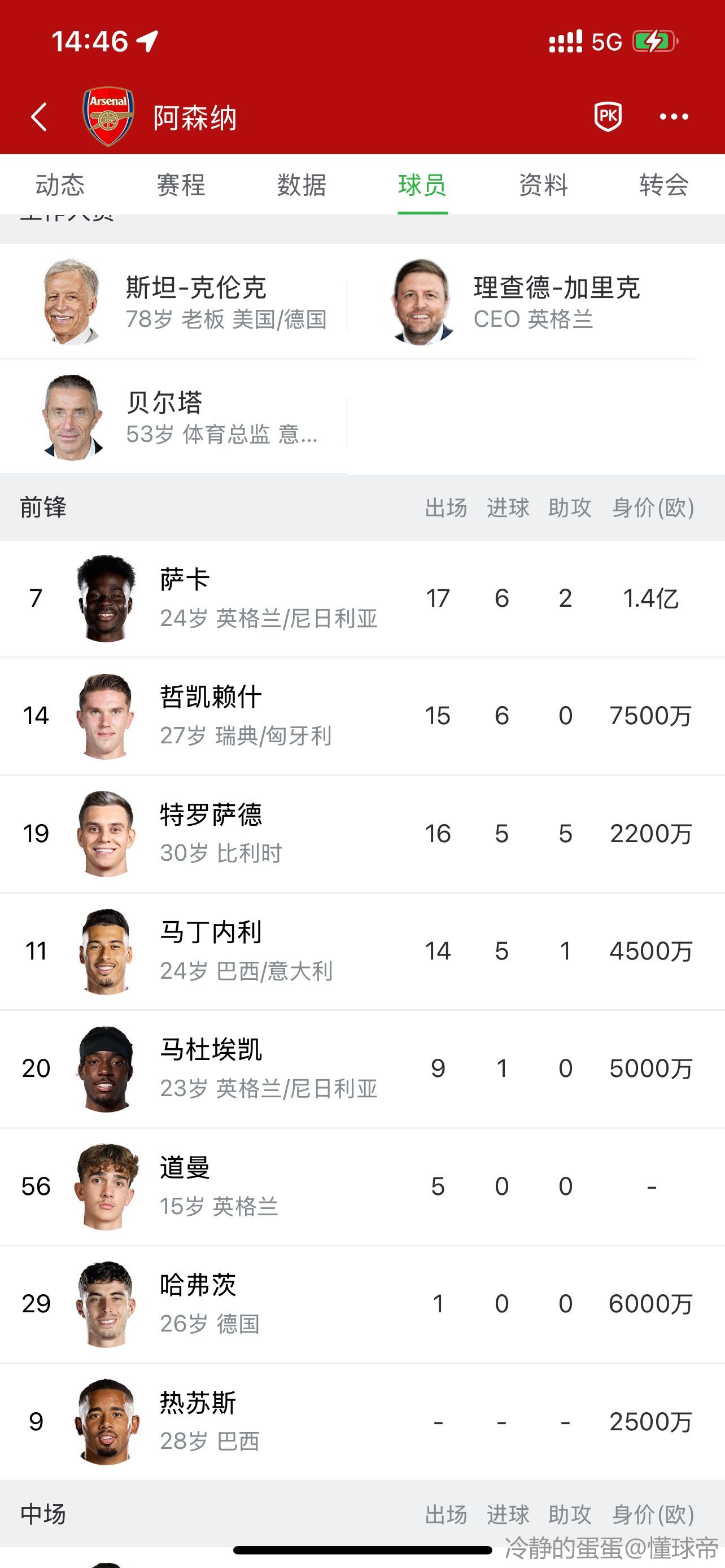
Task: Switch to the 赛程 tab
Action: tap(181, 185)
